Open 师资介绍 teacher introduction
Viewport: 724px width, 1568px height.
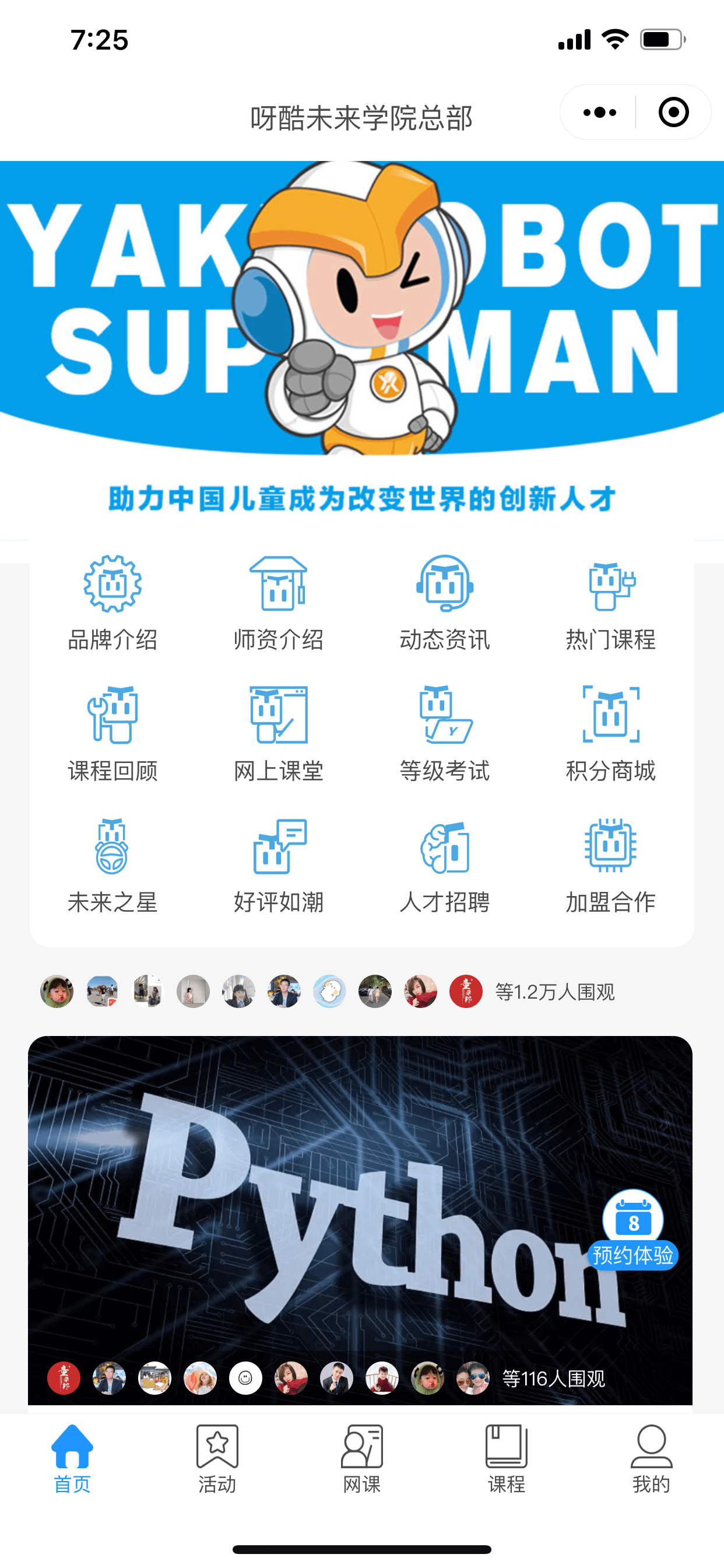click(x=279, y=603)
